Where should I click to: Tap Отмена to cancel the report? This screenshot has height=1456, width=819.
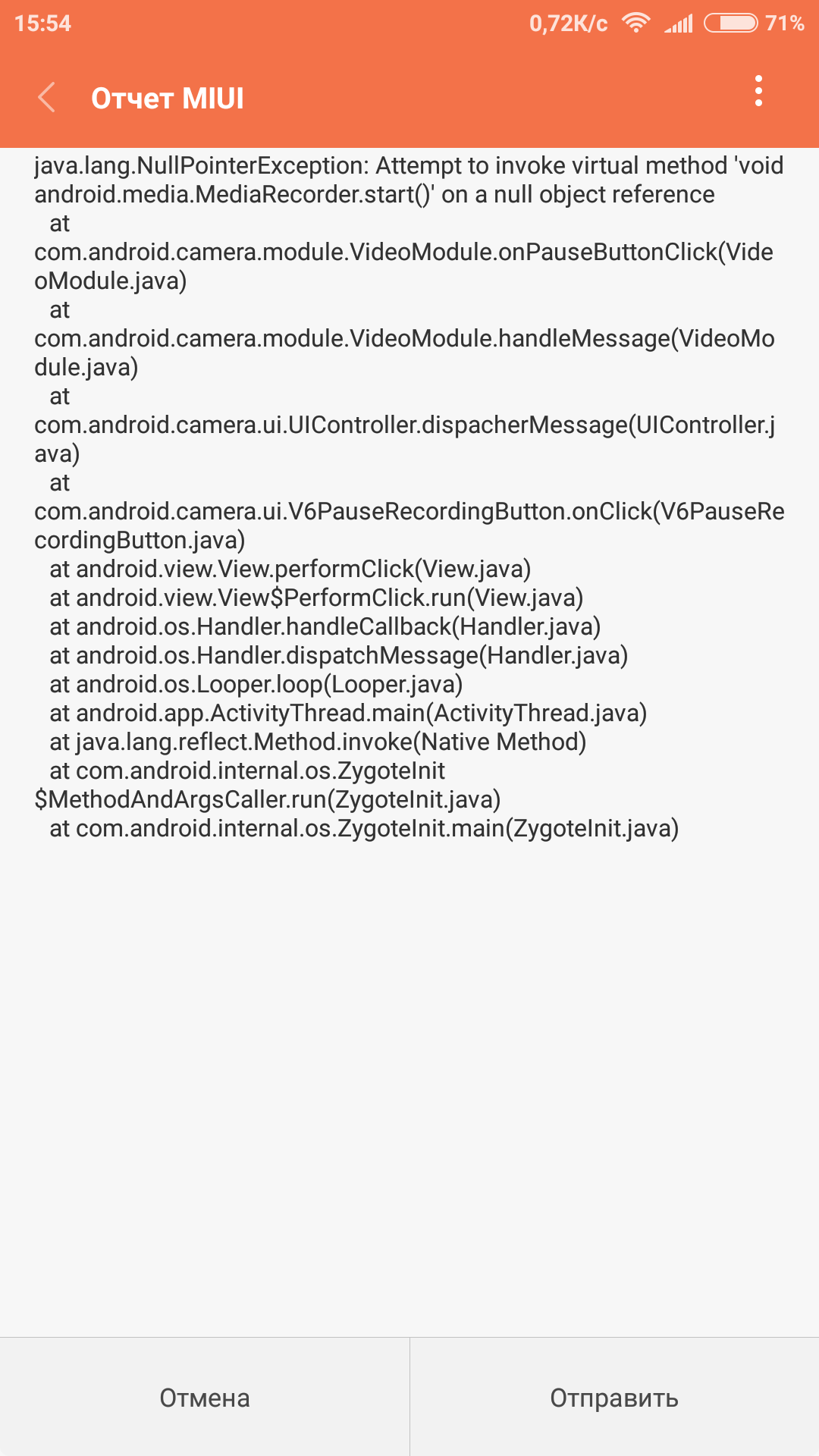coord(205,1397)
